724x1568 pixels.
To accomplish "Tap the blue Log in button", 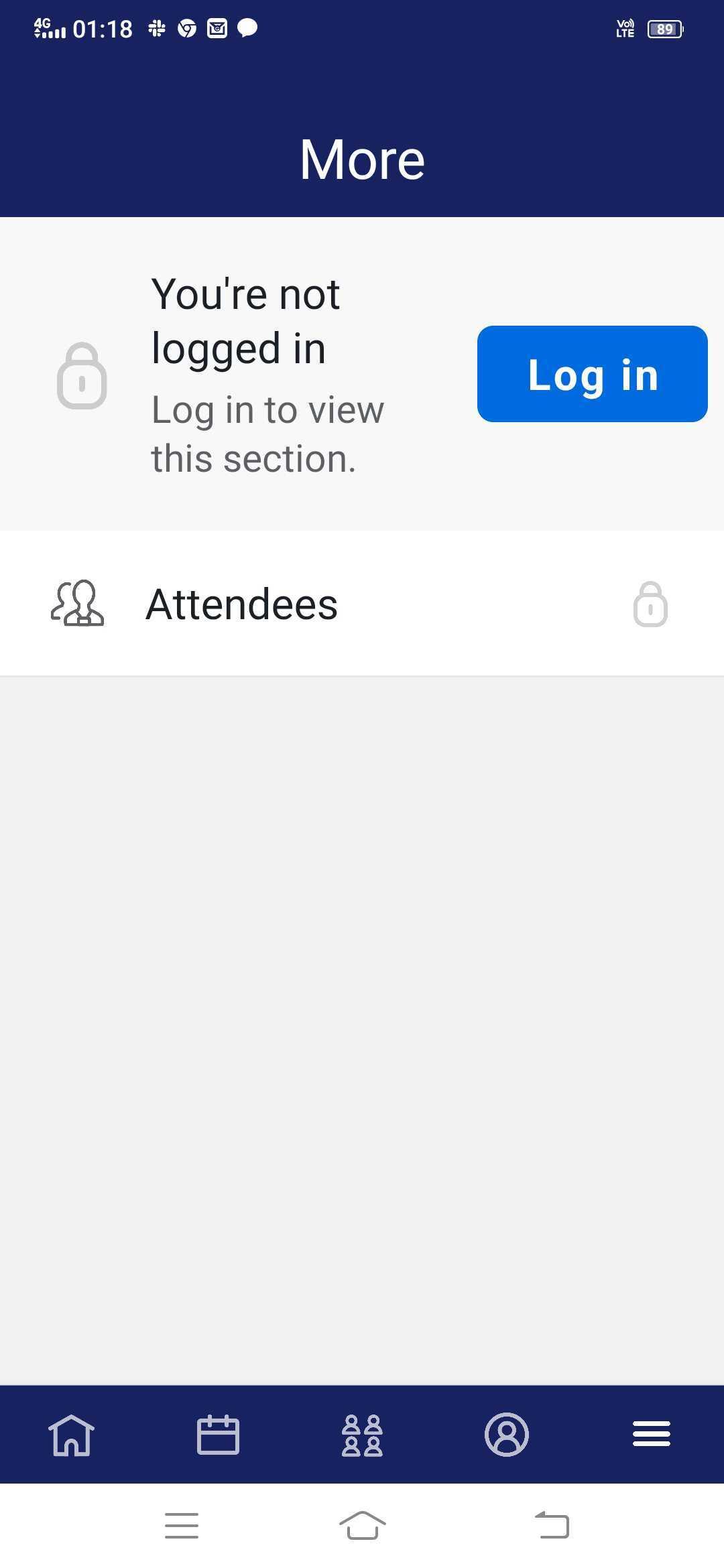I will (592, 374).
